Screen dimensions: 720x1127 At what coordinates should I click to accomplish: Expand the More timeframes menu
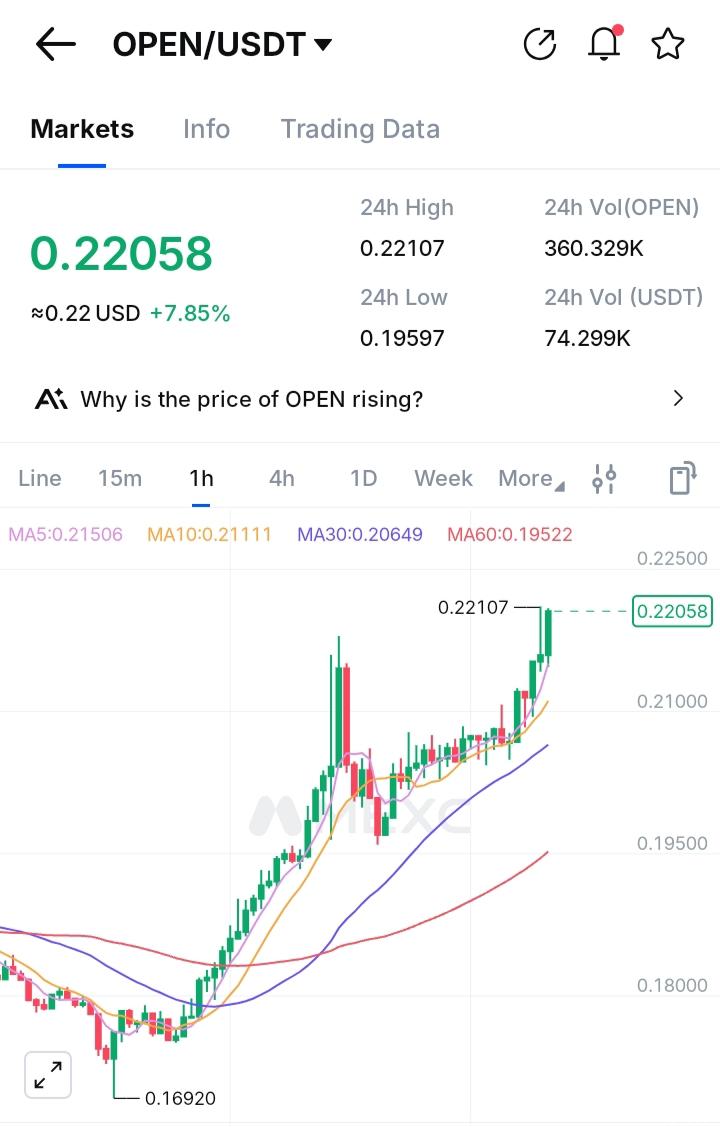pos(530,478)
